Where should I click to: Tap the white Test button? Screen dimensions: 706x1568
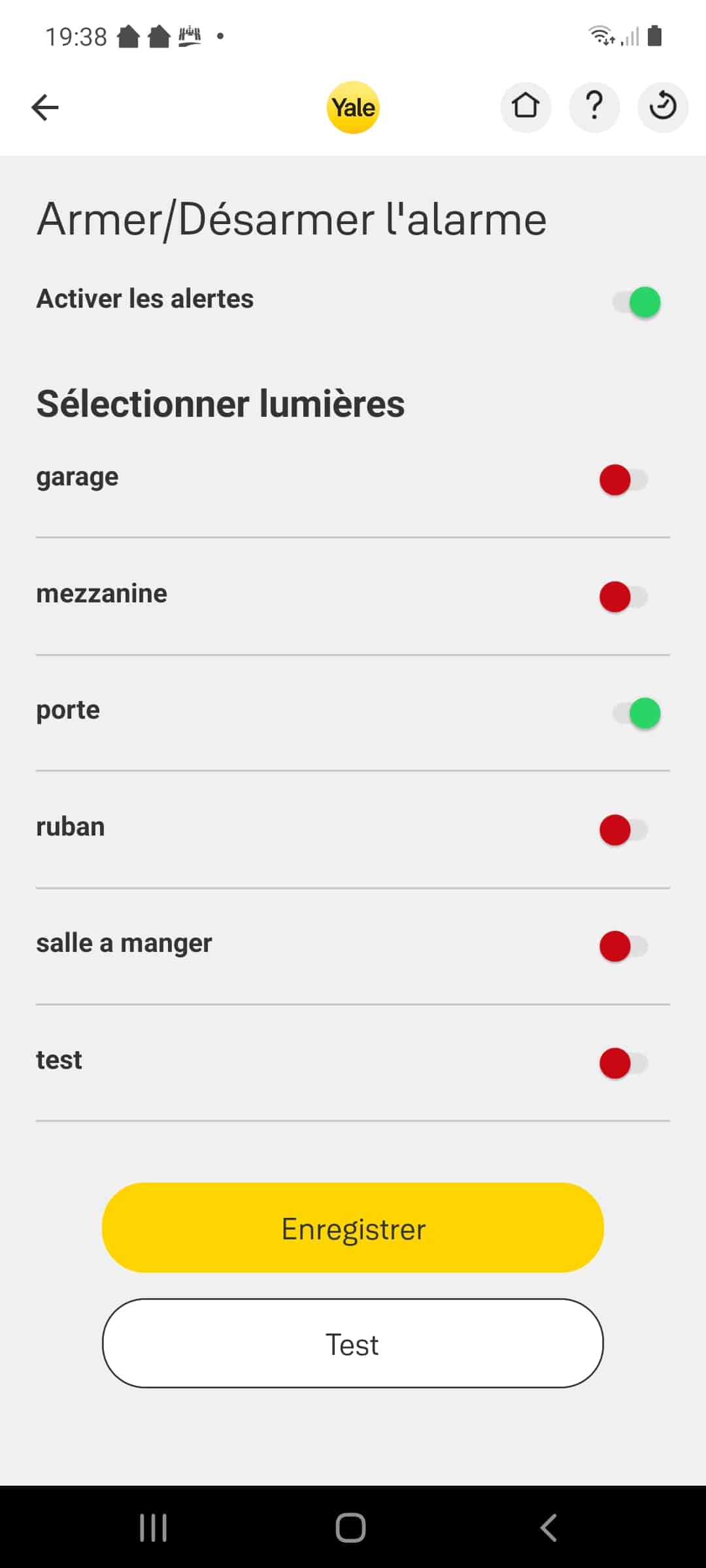click(353, 1343)
